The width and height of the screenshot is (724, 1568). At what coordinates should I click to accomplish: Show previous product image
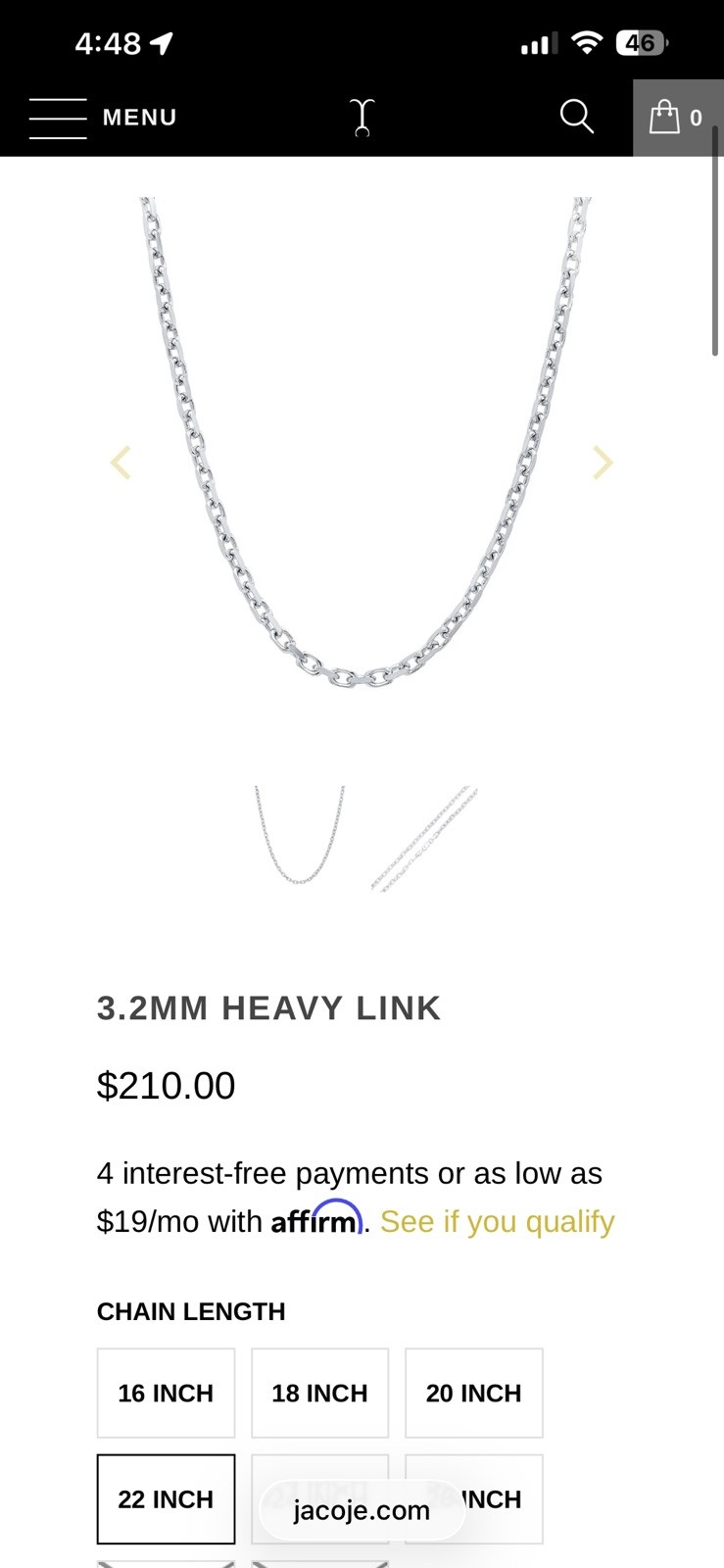click(121, 463)
